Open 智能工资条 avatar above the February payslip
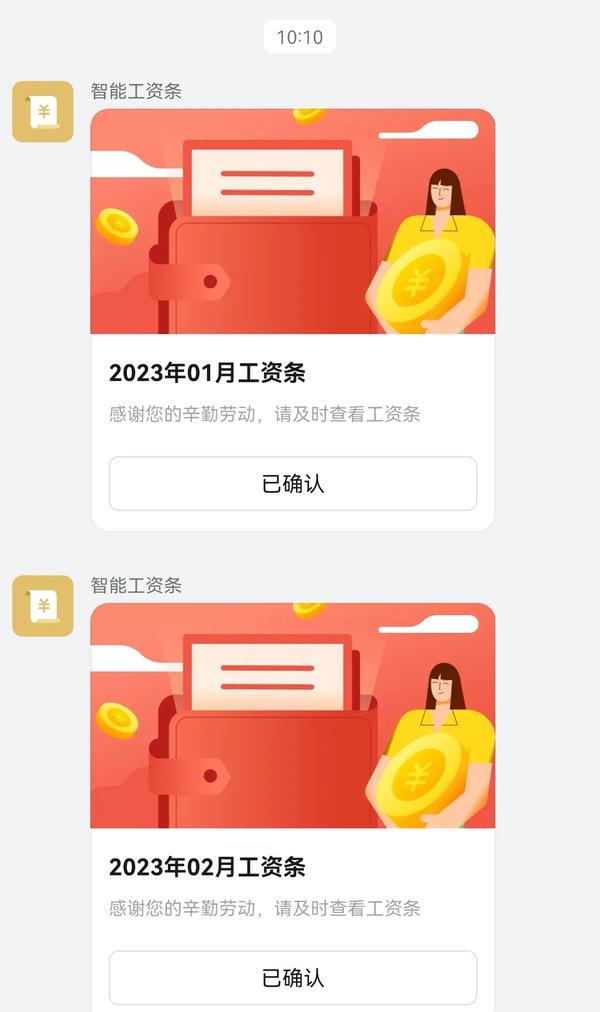The width and height of the screenshot is (600, 1012). [x=43, y=606]
